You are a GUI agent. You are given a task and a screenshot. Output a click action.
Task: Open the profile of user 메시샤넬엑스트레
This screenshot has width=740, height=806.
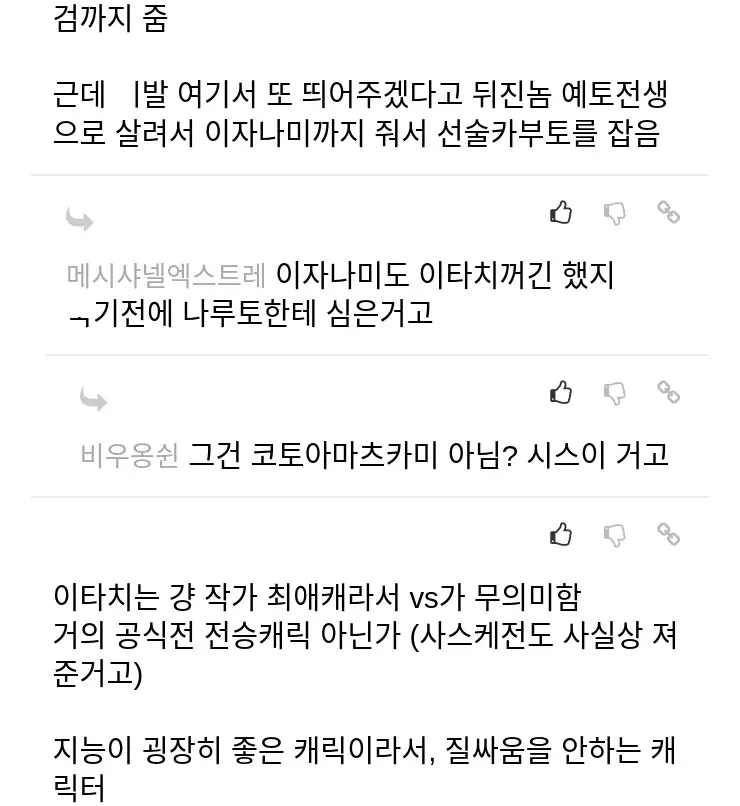(x=166, y=274)
